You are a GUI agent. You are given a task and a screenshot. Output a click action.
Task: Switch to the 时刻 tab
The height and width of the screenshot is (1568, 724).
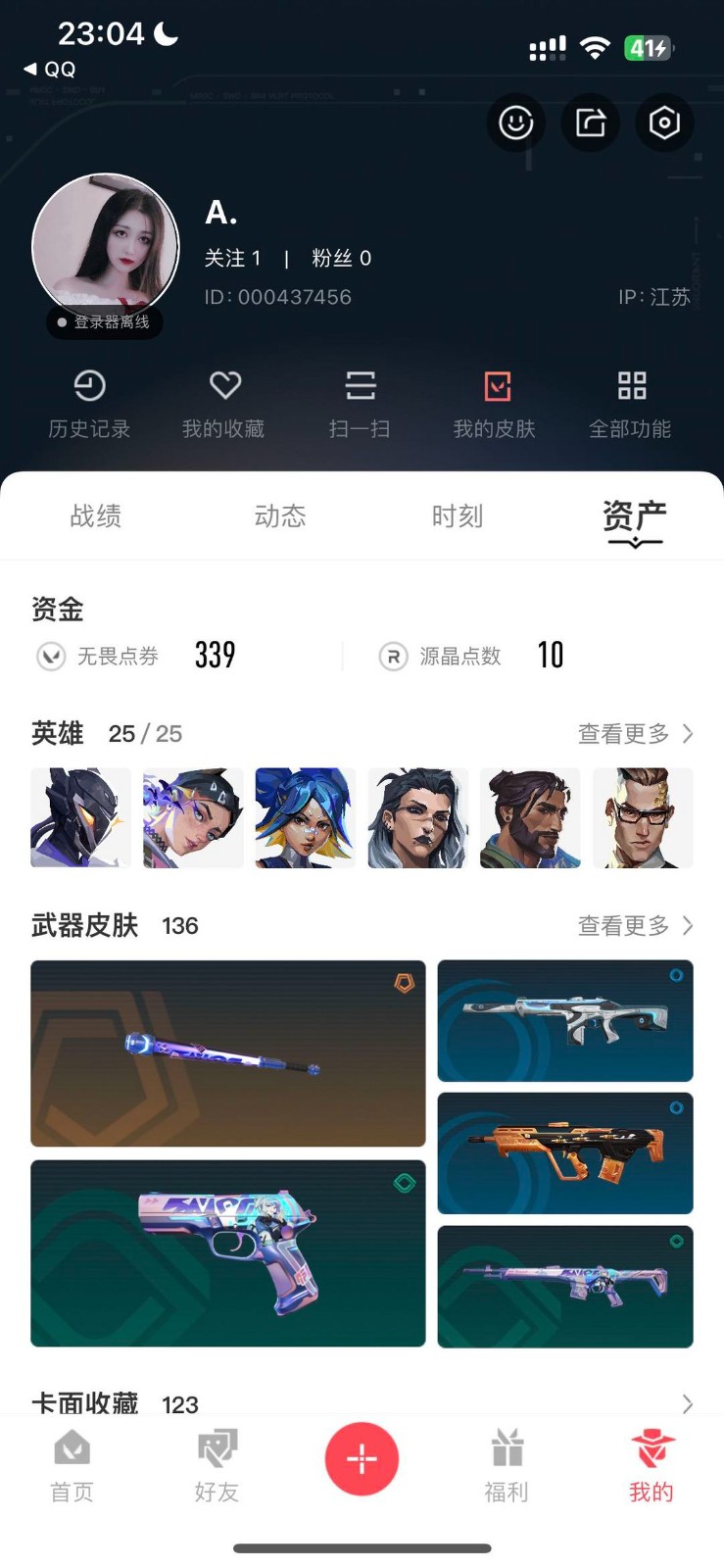(458, 516)
